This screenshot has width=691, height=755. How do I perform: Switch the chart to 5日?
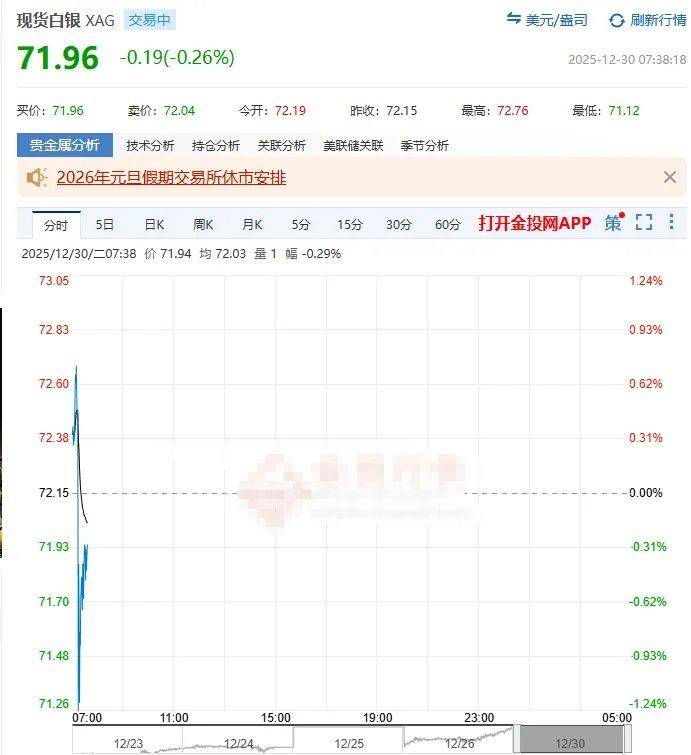click(105, 224)
